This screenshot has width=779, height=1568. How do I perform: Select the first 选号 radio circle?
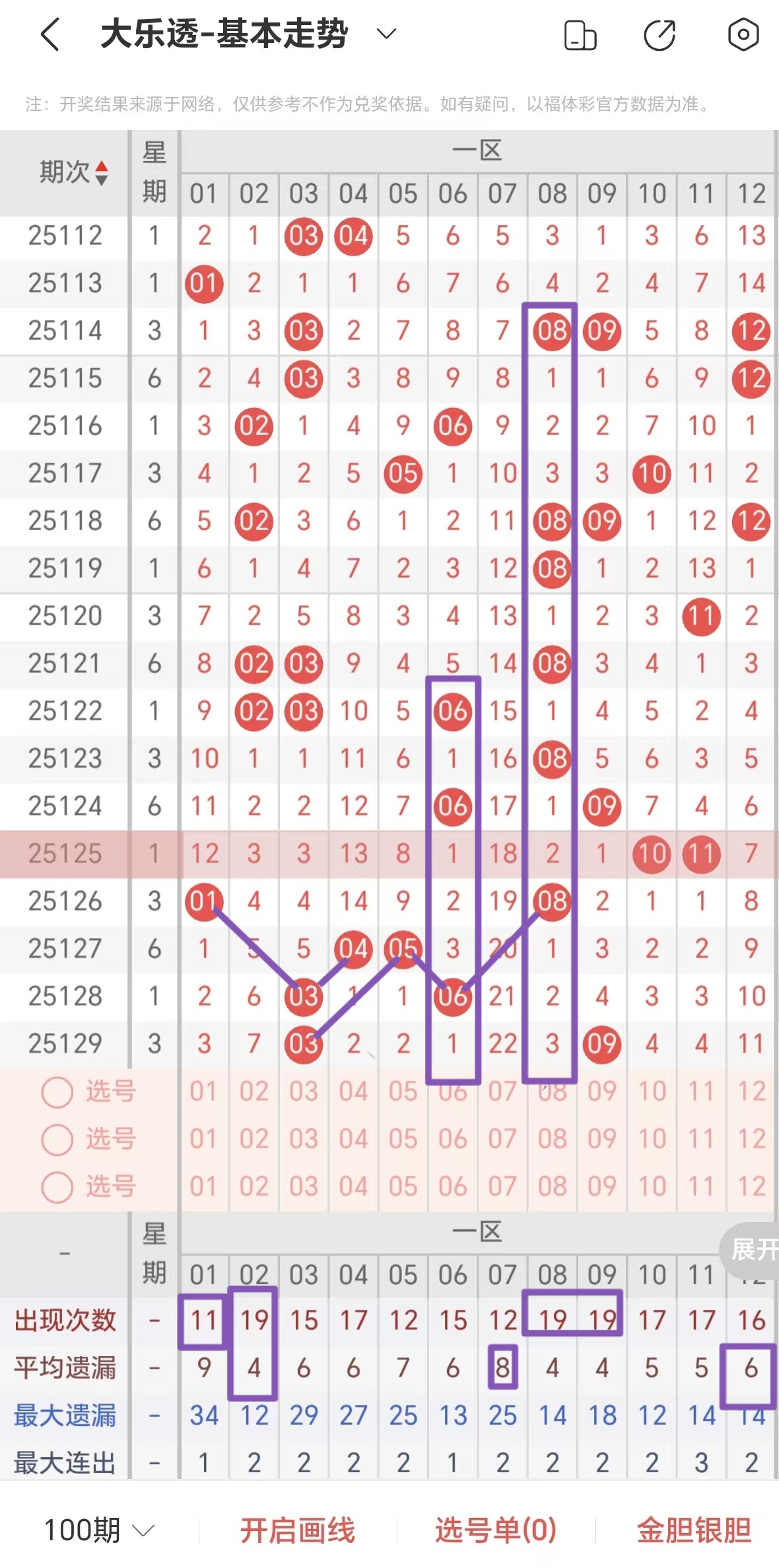coord(56,1091)
